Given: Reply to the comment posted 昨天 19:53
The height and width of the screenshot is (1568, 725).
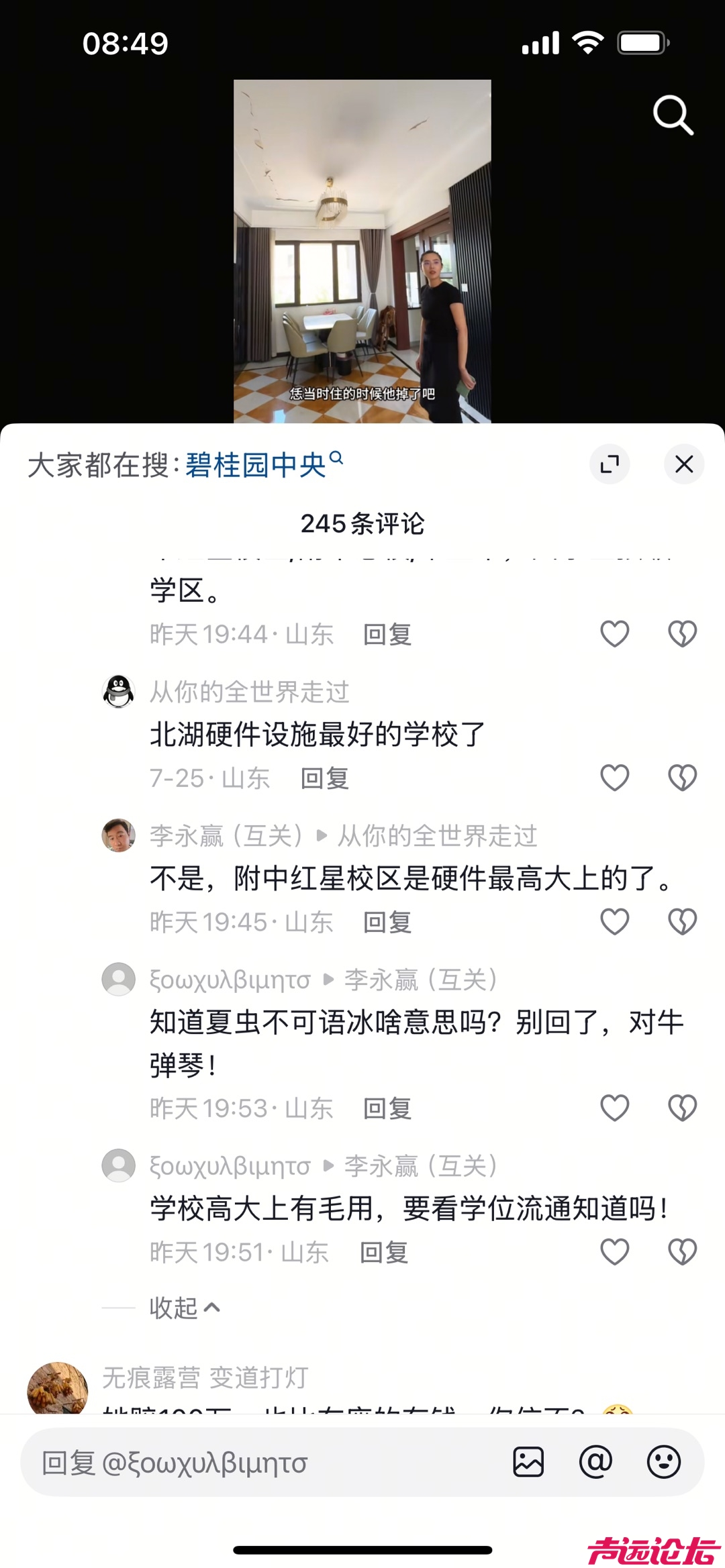Looking at the screenshot, I should (x=387, y=1108).
